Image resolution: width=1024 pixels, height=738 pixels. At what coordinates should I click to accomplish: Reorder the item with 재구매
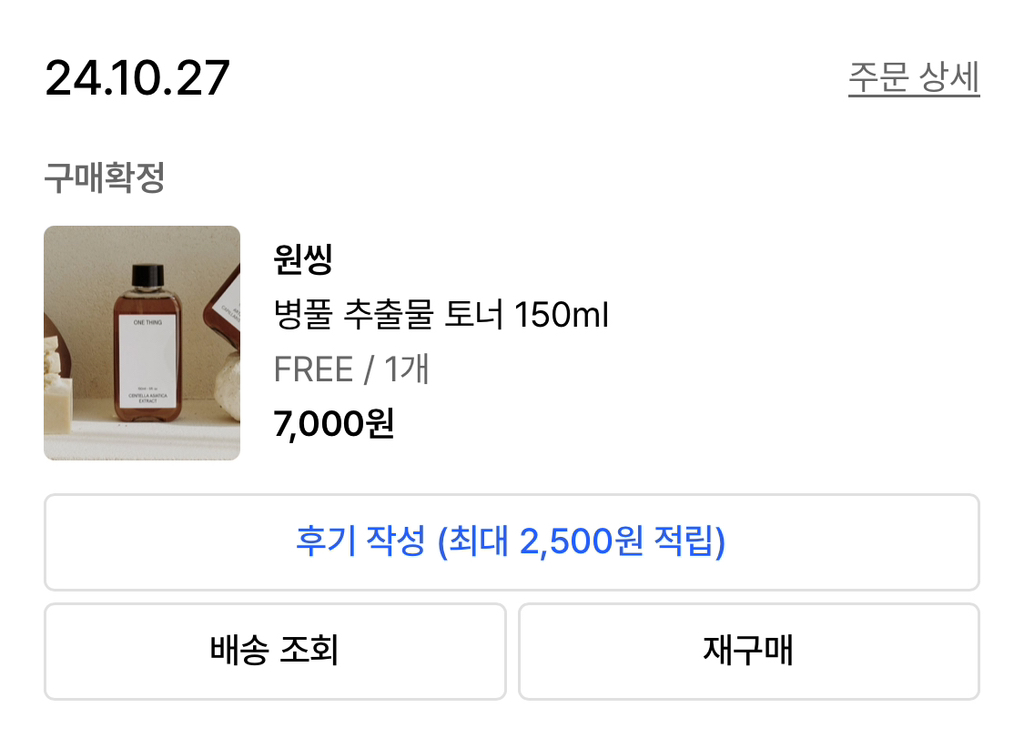click(x=748, y=651)
